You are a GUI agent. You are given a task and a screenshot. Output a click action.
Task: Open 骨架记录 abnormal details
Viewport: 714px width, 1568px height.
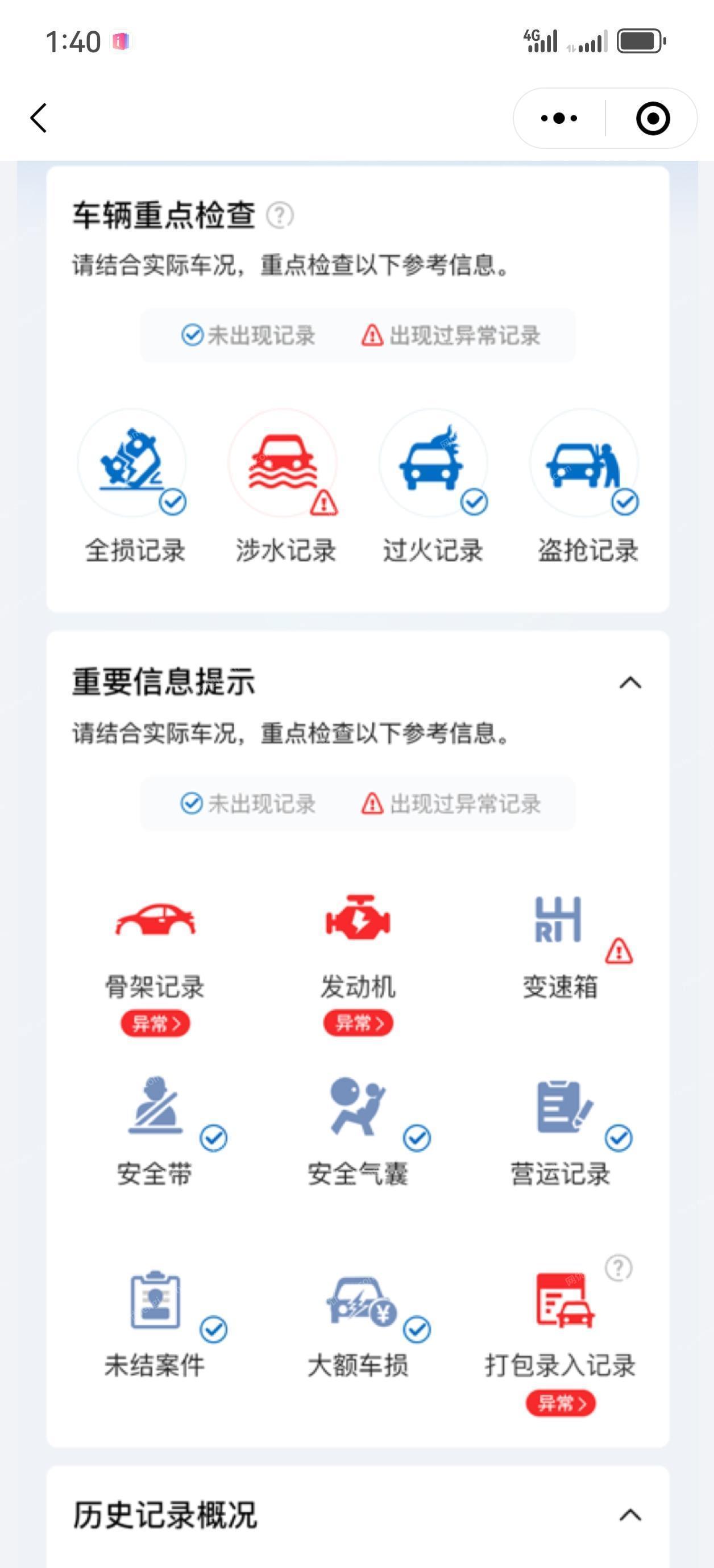(155, 1023)
